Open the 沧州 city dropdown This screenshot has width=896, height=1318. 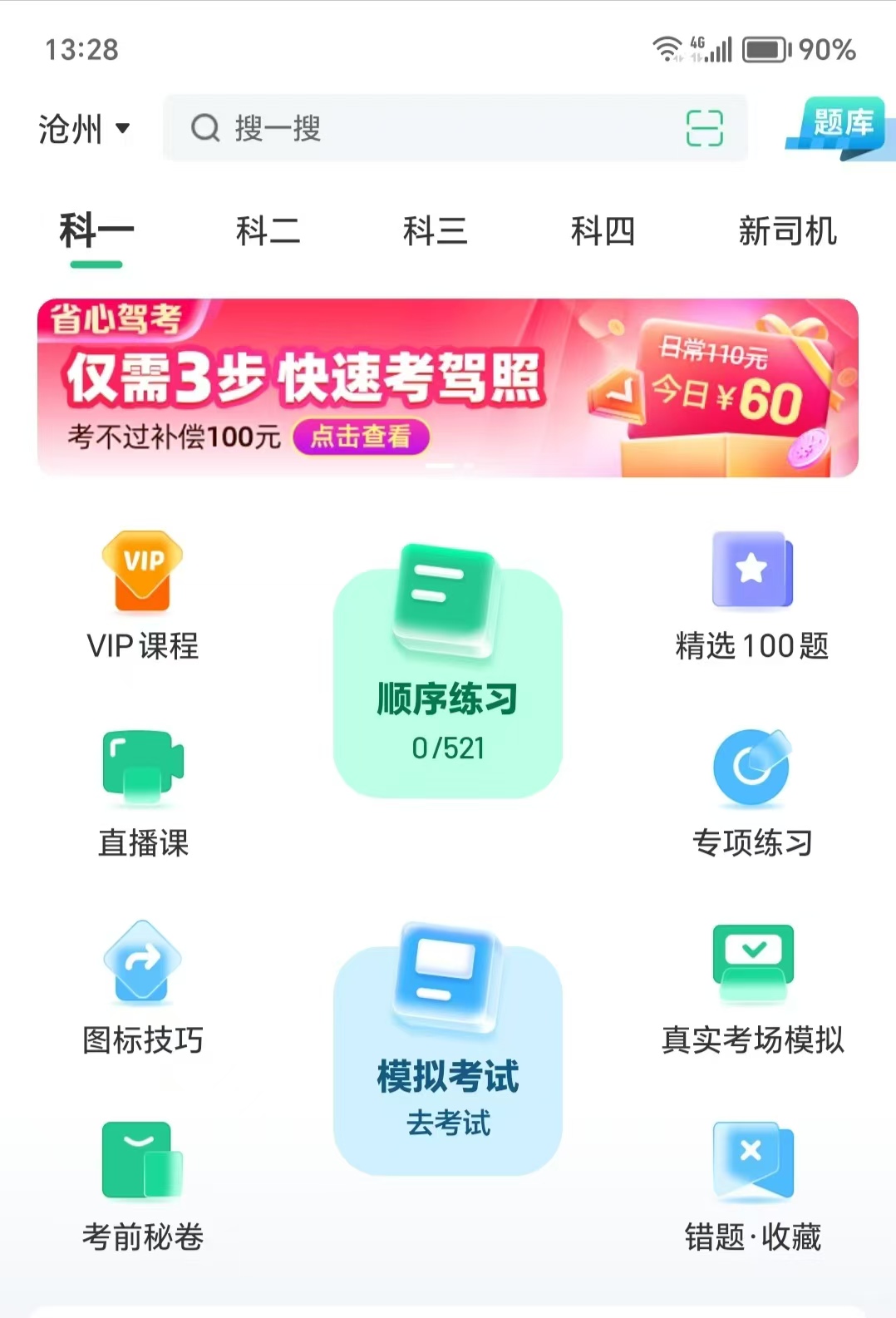[84, 129]
